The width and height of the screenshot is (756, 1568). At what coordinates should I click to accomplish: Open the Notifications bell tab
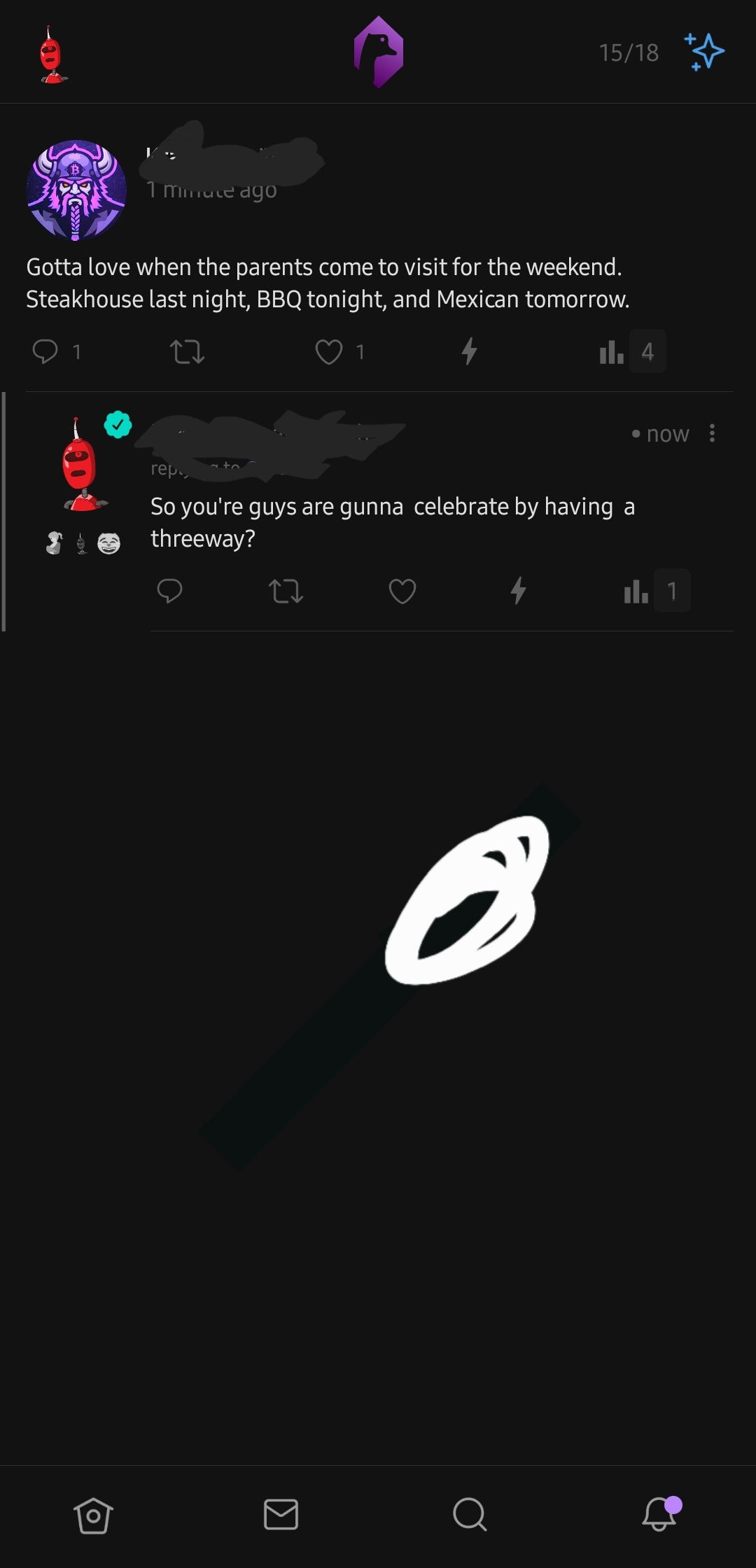pyautogui.click(x=659, y=1514)
